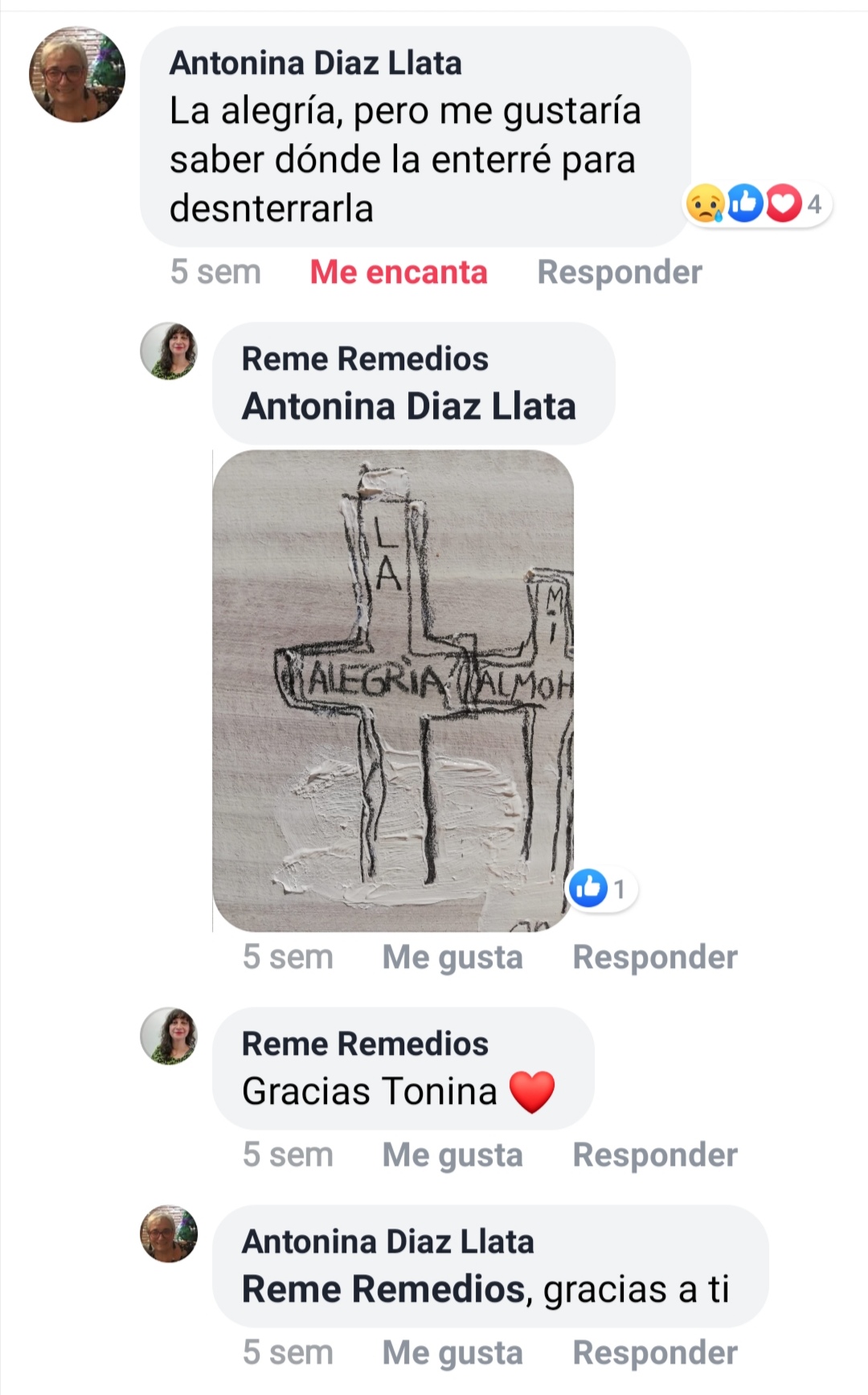Reply to Reme's image comment
Screen dimensions: 868x1395
(654, 957)
